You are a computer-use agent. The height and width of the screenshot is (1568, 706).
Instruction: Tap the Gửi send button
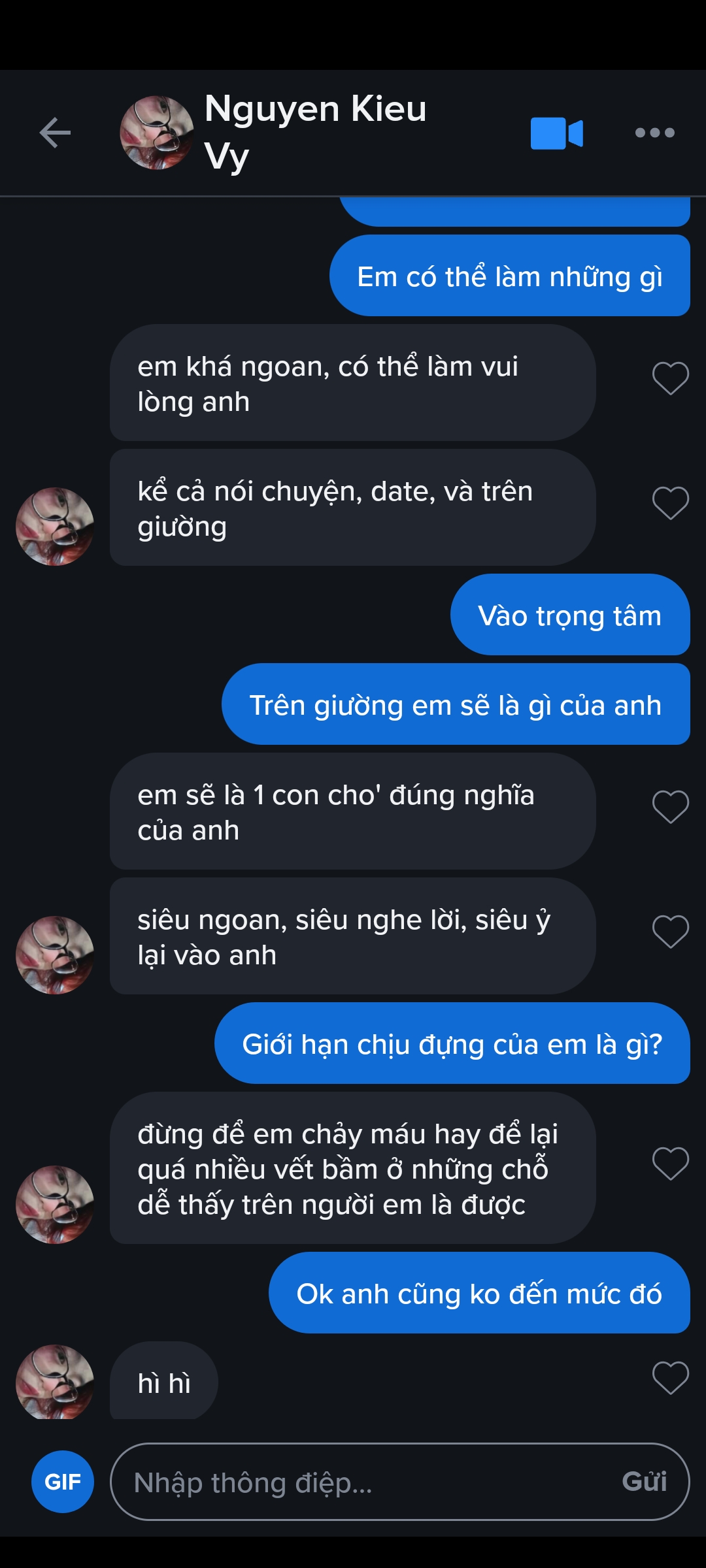pos(644,1482)
